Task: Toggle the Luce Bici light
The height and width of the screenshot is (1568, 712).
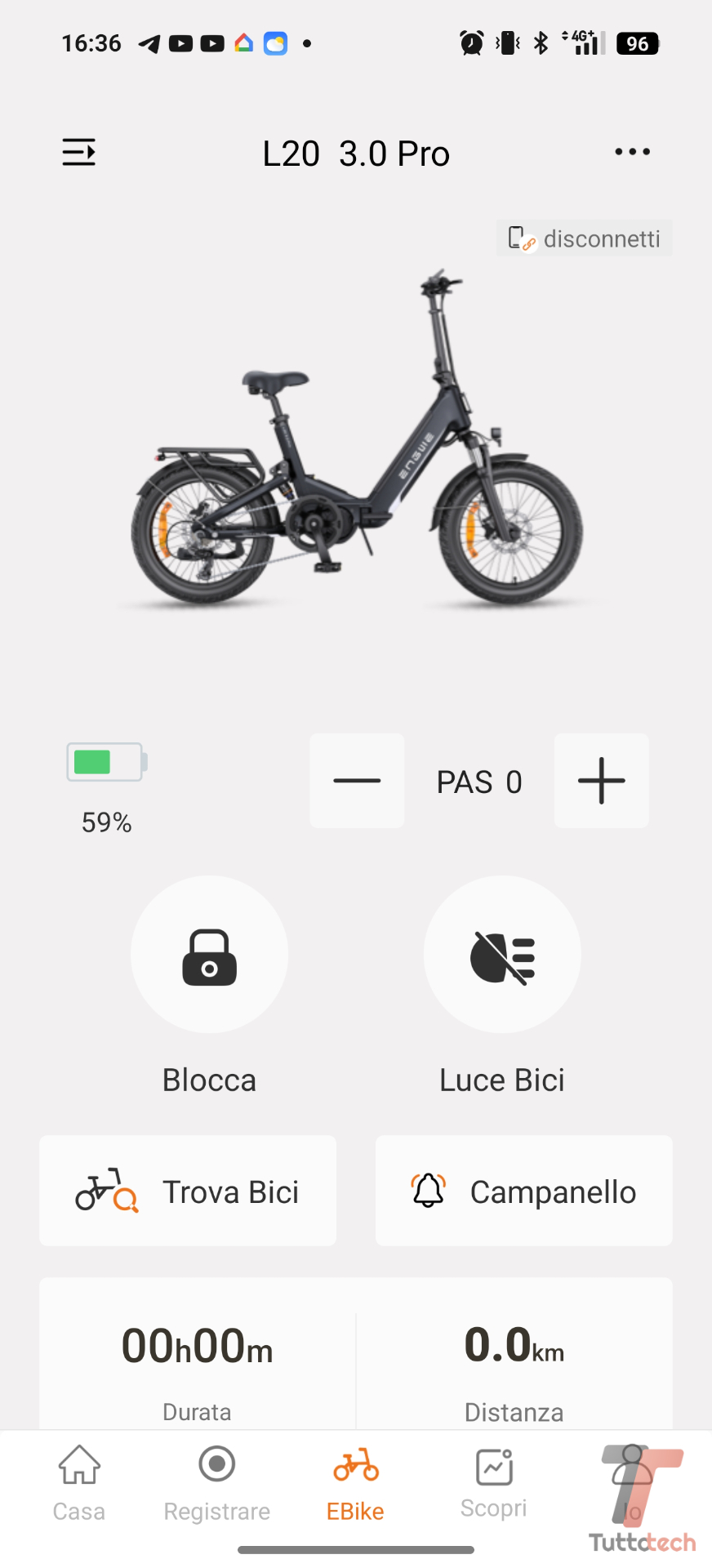Action: (x=502, y=955)
